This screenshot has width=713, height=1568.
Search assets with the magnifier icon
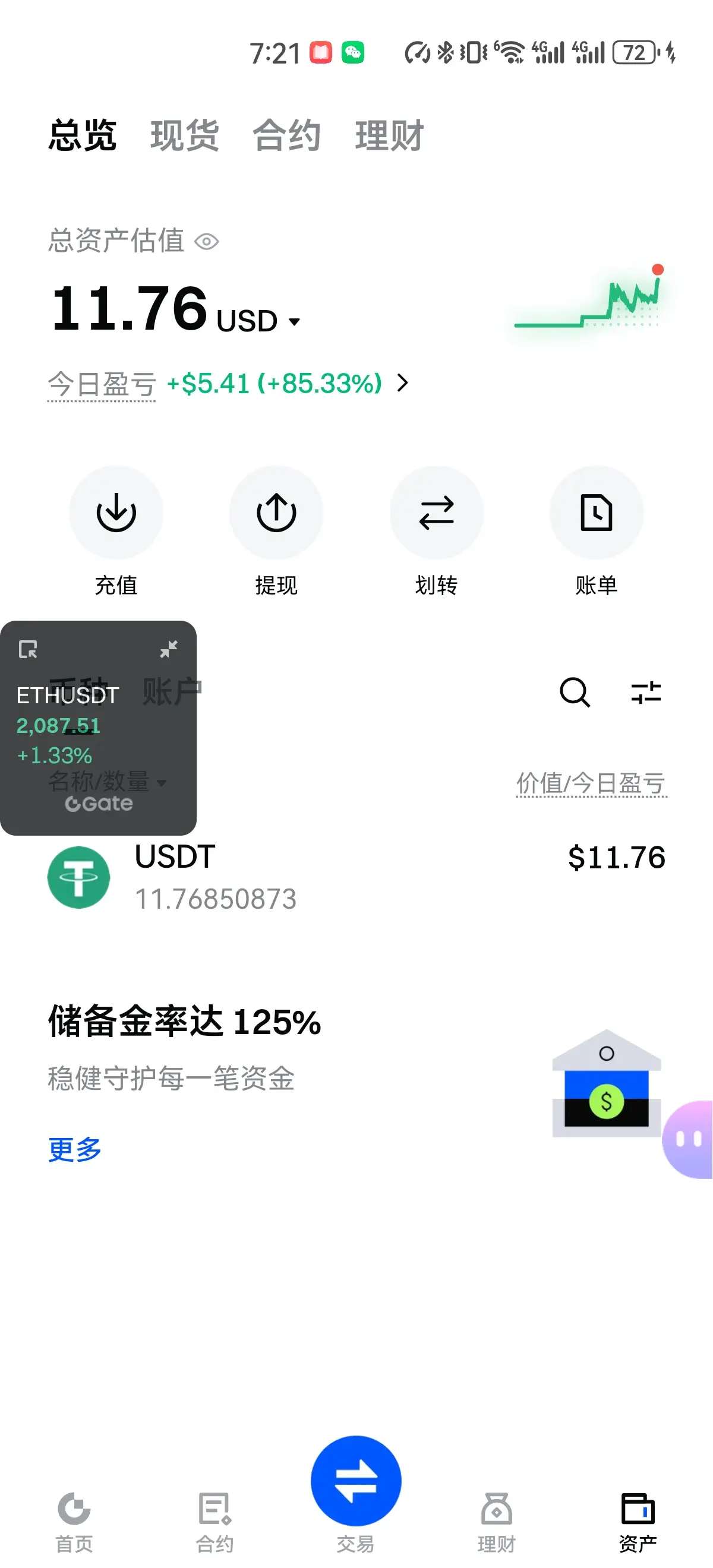(574, 692)
